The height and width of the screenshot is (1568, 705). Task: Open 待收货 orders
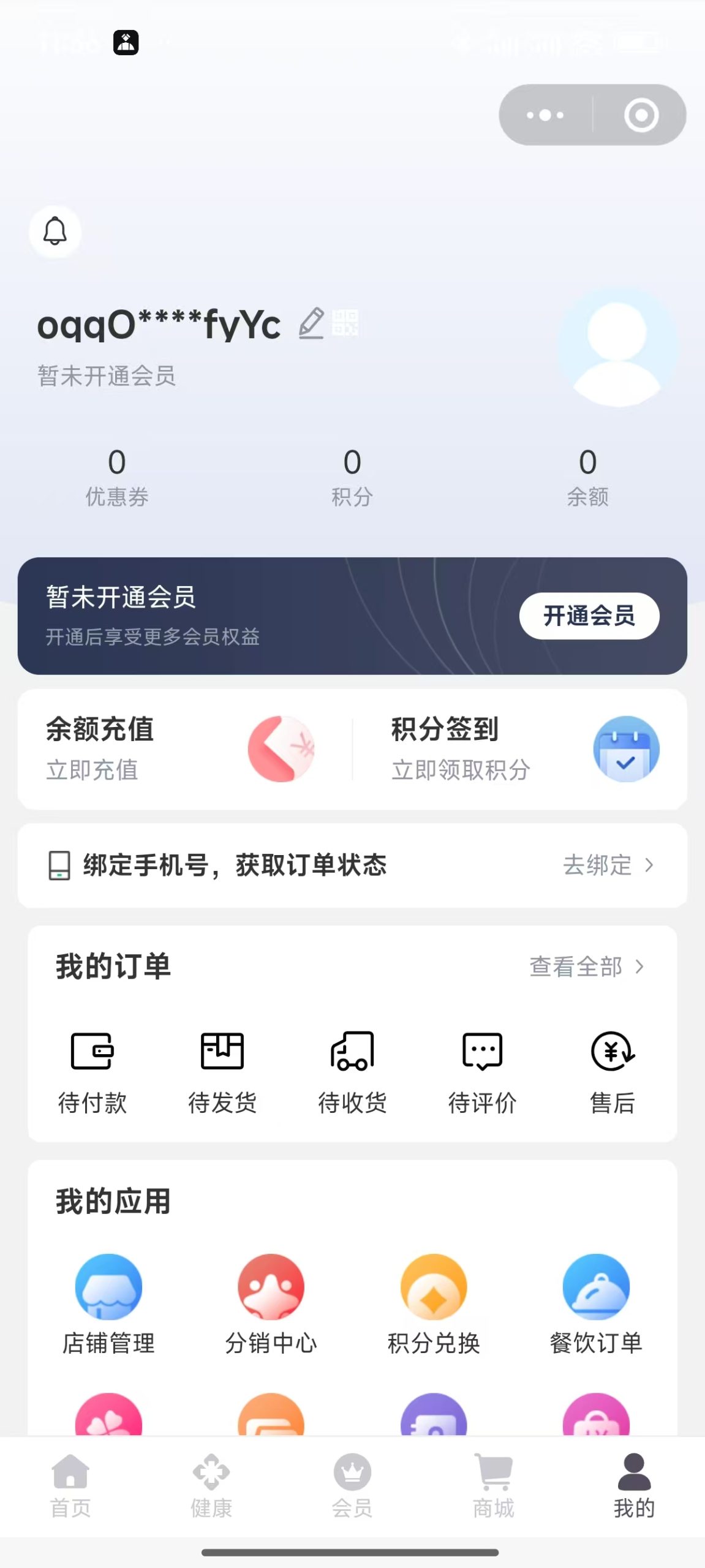[352, 1072]
